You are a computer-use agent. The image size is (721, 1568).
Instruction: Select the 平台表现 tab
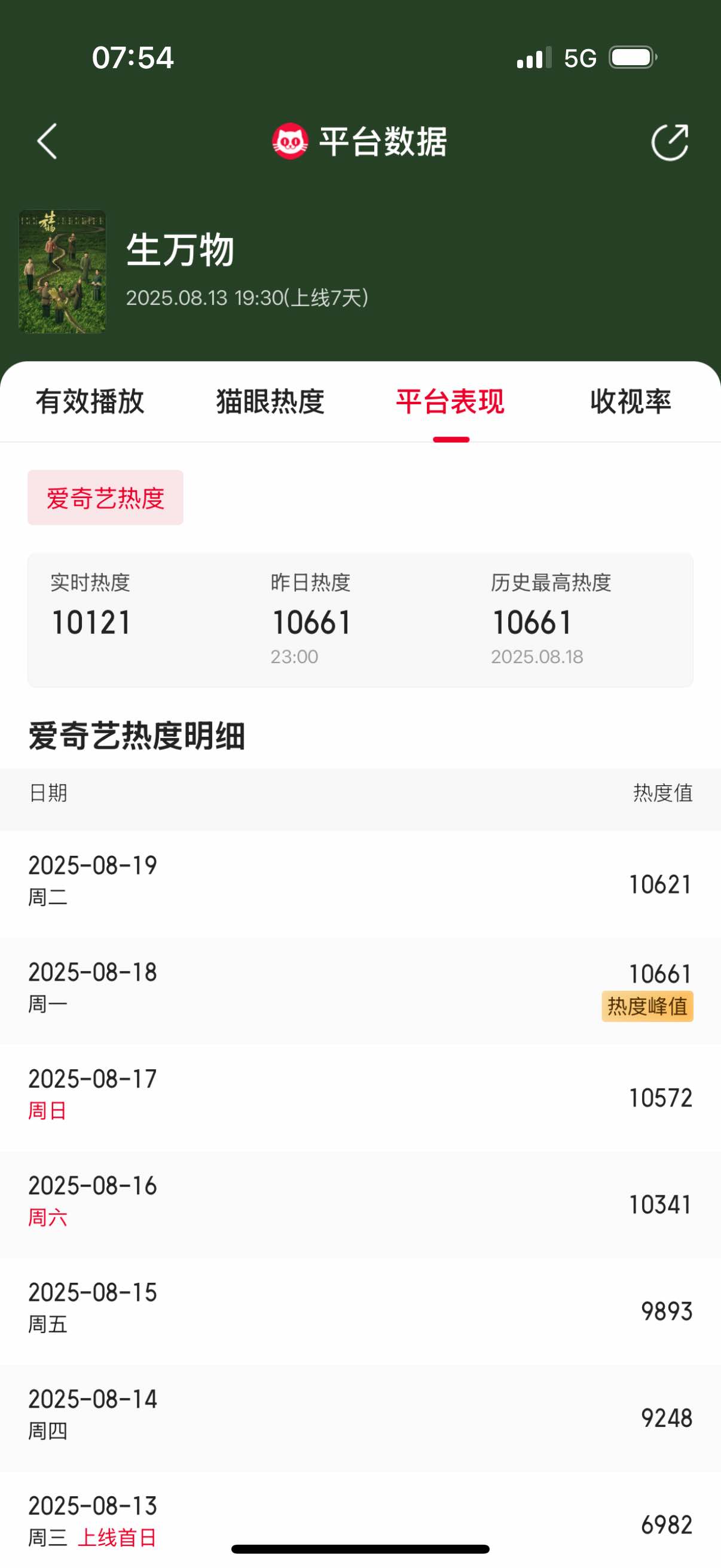[450, 401]
